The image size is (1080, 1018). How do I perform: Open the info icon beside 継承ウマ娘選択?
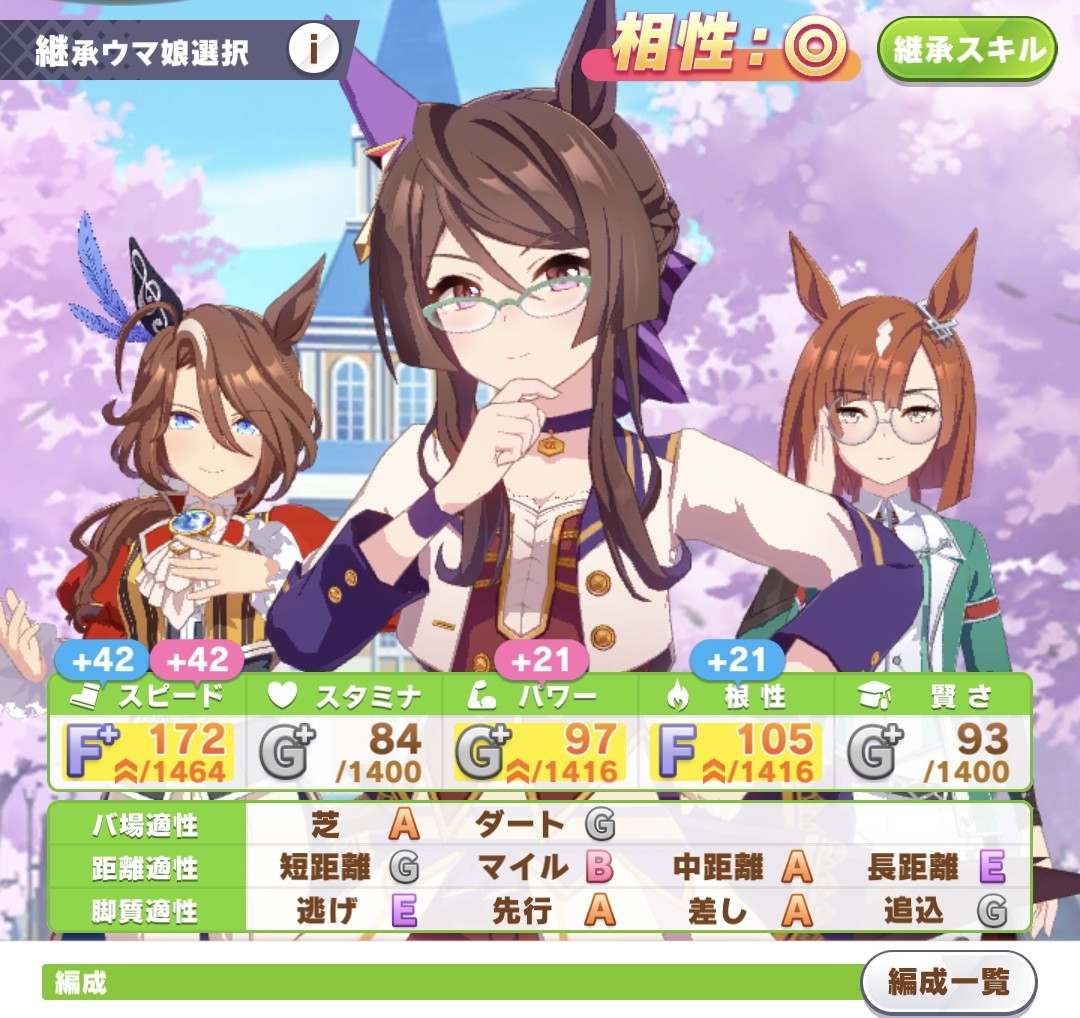point(313,50)
